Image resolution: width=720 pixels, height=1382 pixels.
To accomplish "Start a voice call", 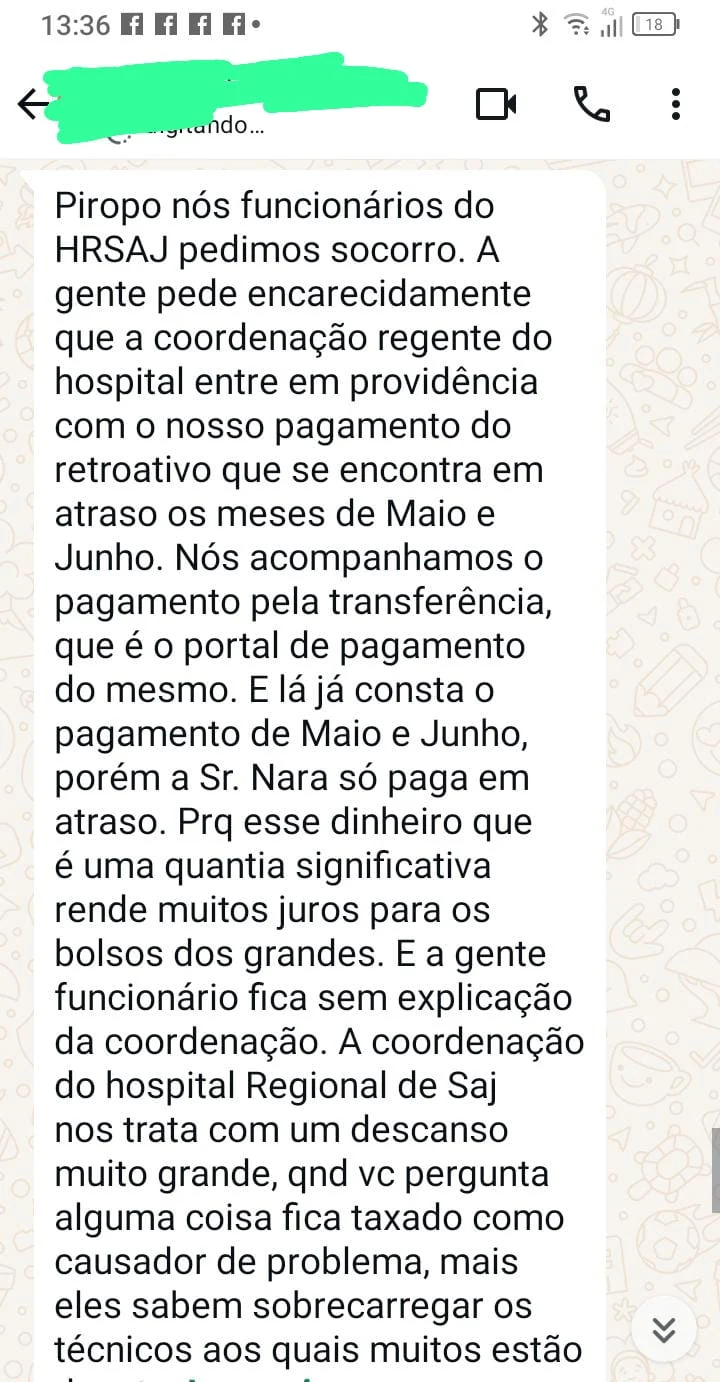I will pos(591,104).
